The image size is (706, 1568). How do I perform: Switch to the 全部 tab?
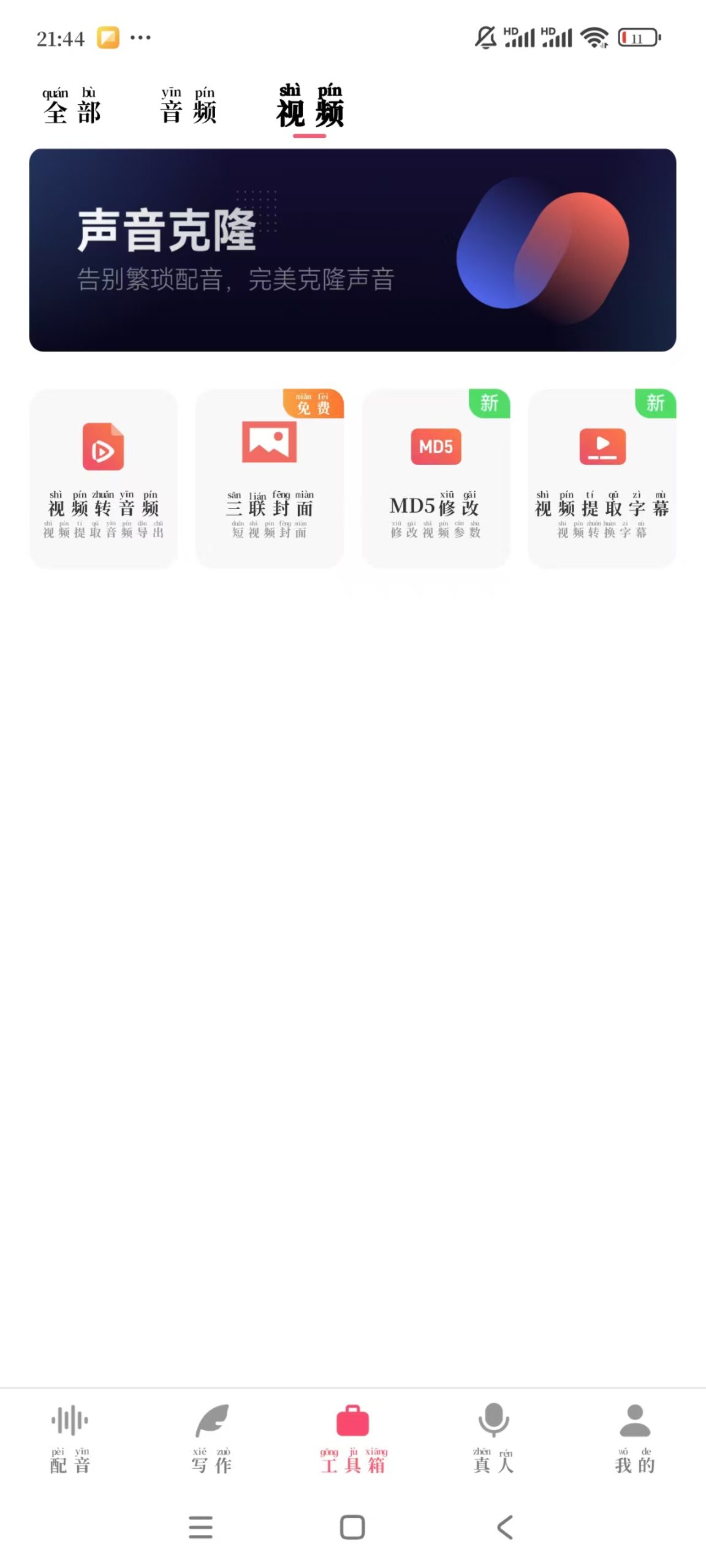[72, 107]
